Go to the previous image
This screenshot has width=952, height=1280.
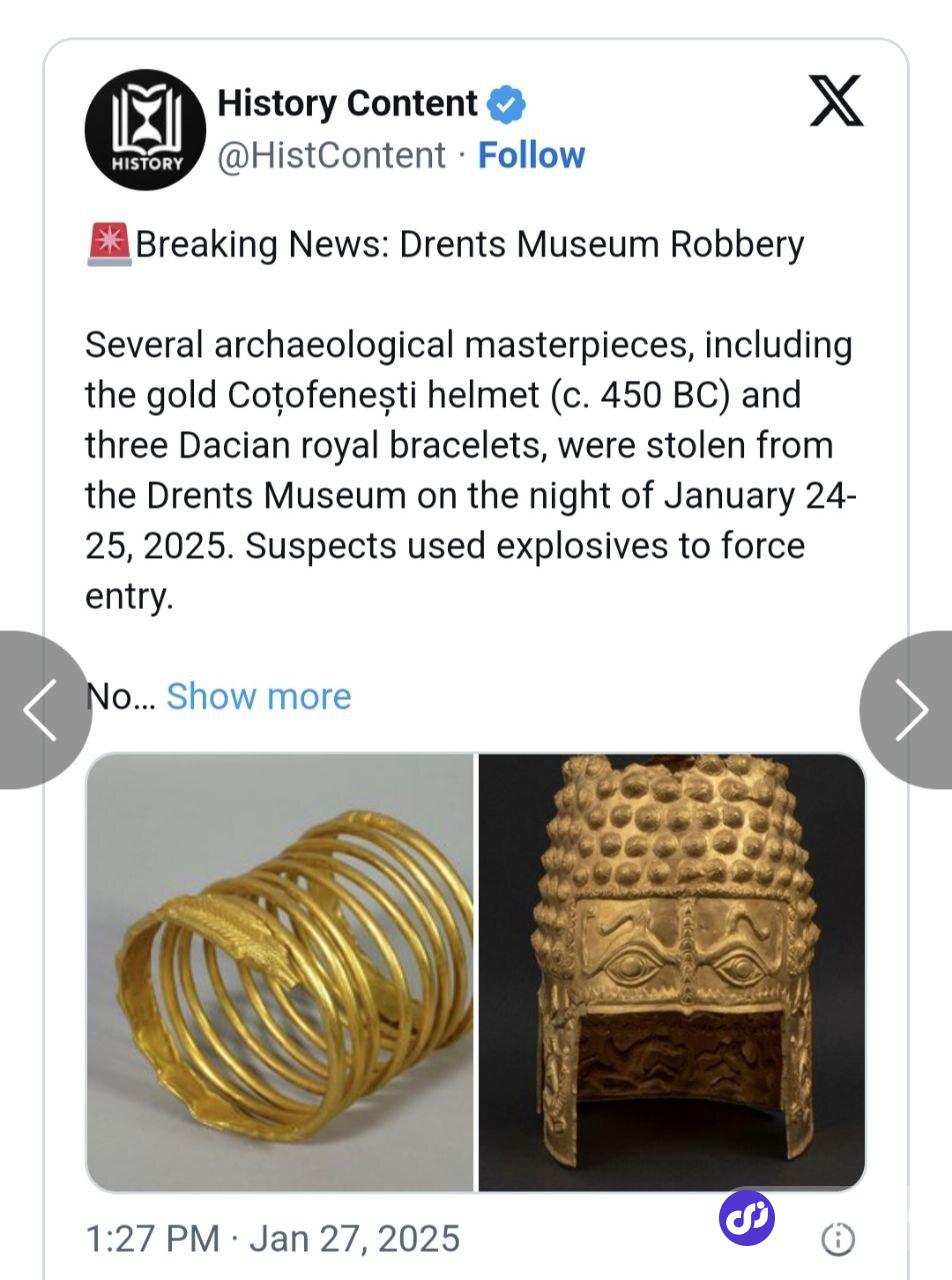tap(40, 709)
